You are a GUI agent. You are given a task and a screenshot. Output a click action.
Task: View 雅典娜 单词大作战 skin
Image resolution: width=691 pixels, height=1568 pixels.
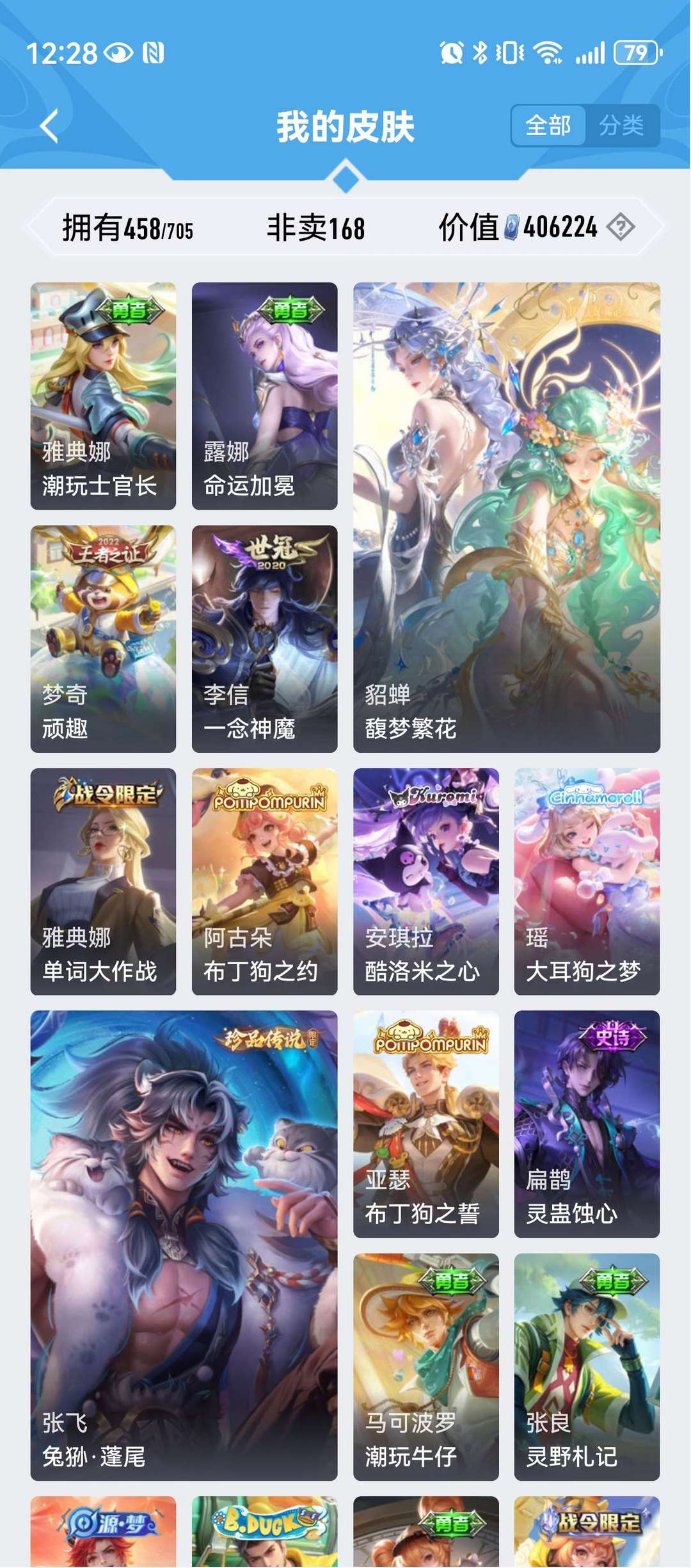point(103,882)
